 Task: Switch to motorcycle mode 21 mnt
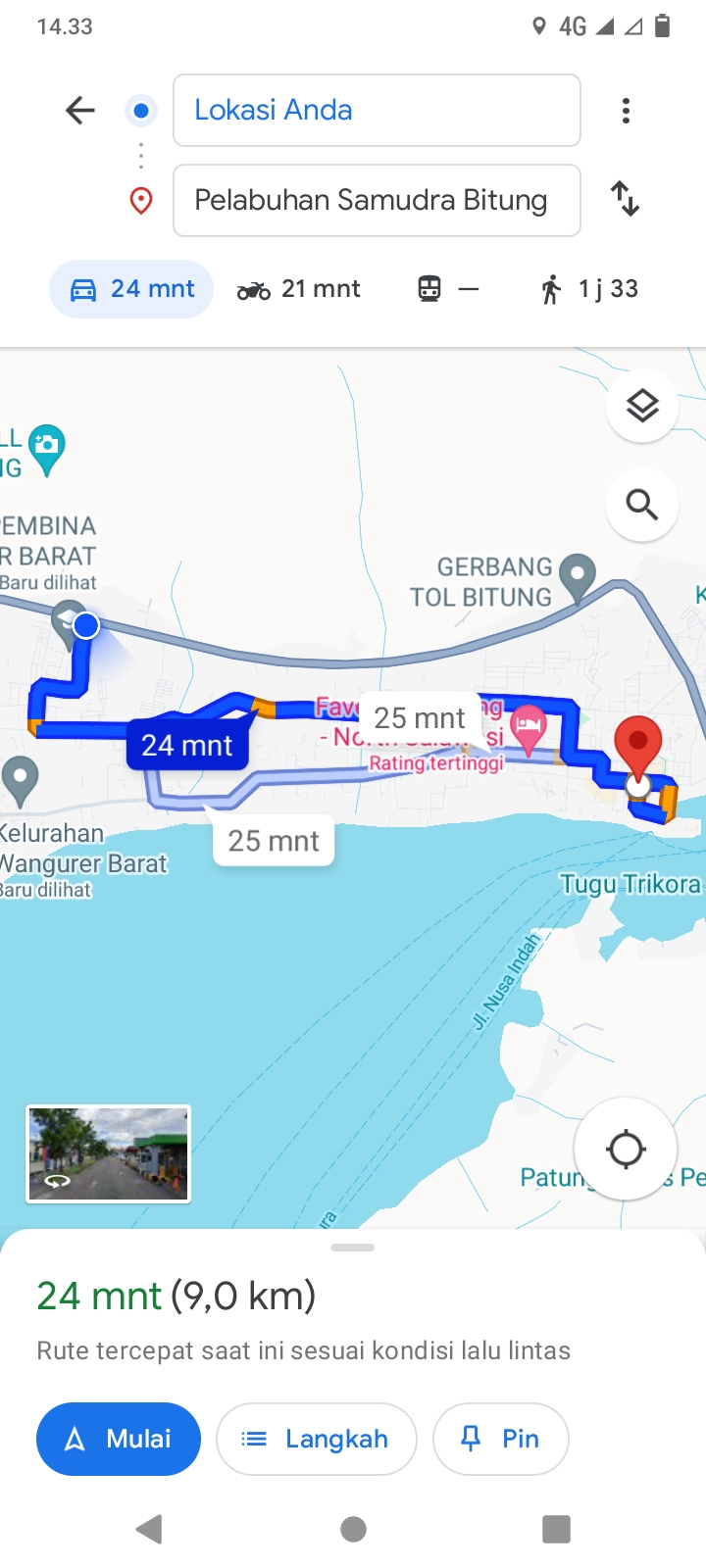pyautogui.click(x=299, y=289)
